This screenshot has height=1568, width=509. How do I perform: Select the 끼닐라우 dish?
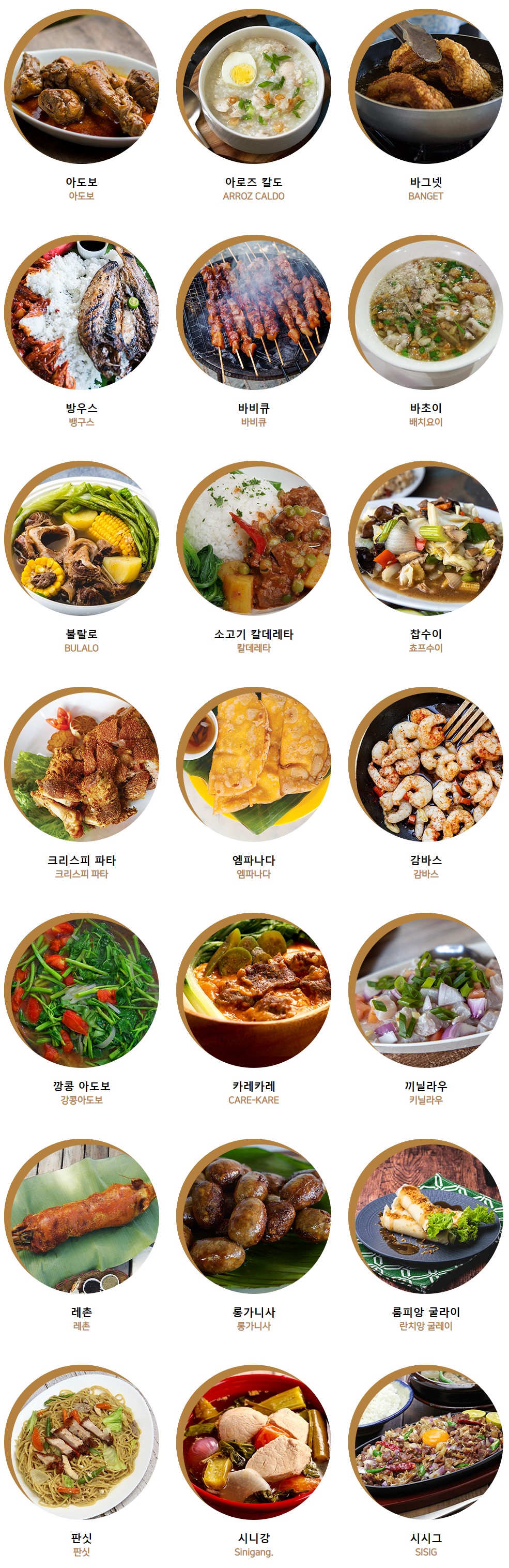tap(426, 990)
